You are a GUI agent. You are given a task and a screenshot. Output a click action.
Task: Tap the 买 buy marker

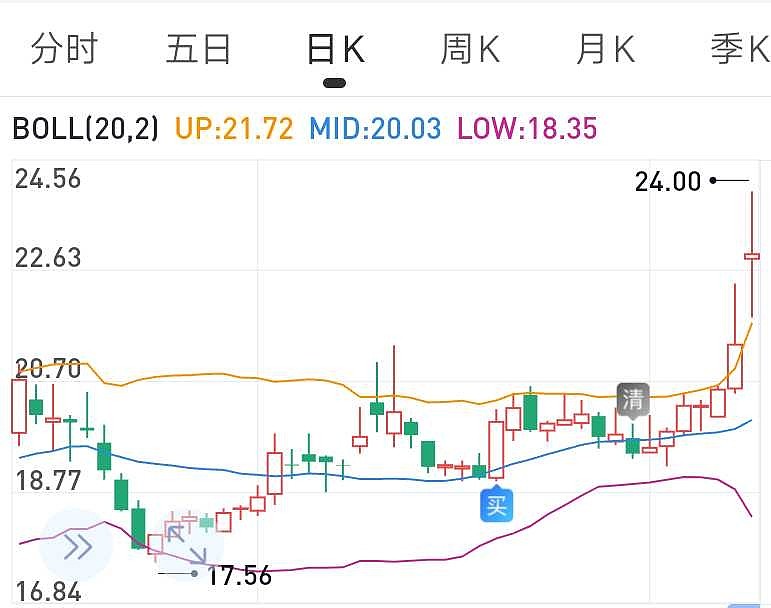point(496,504)
